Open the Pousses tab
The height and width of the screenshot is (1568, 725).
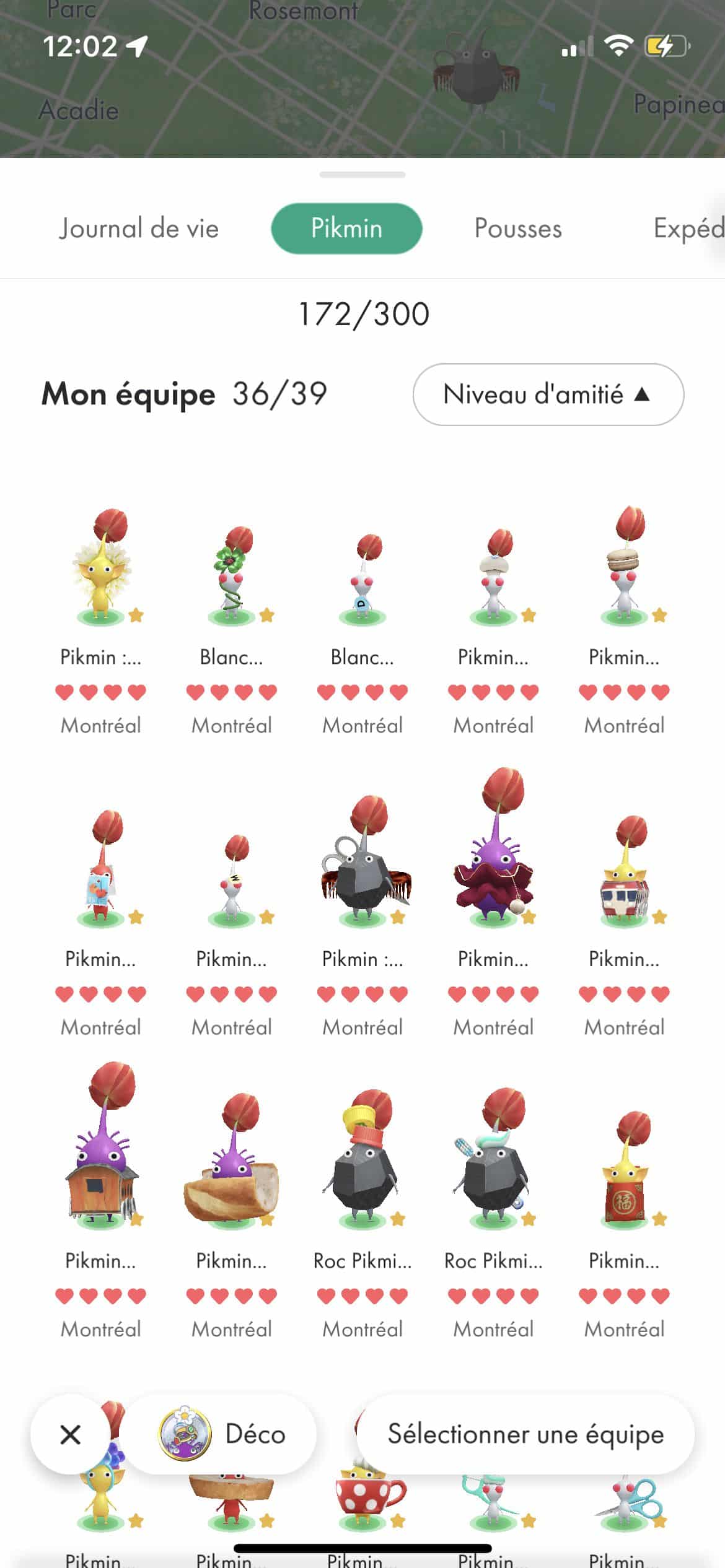tap(518, 229)
